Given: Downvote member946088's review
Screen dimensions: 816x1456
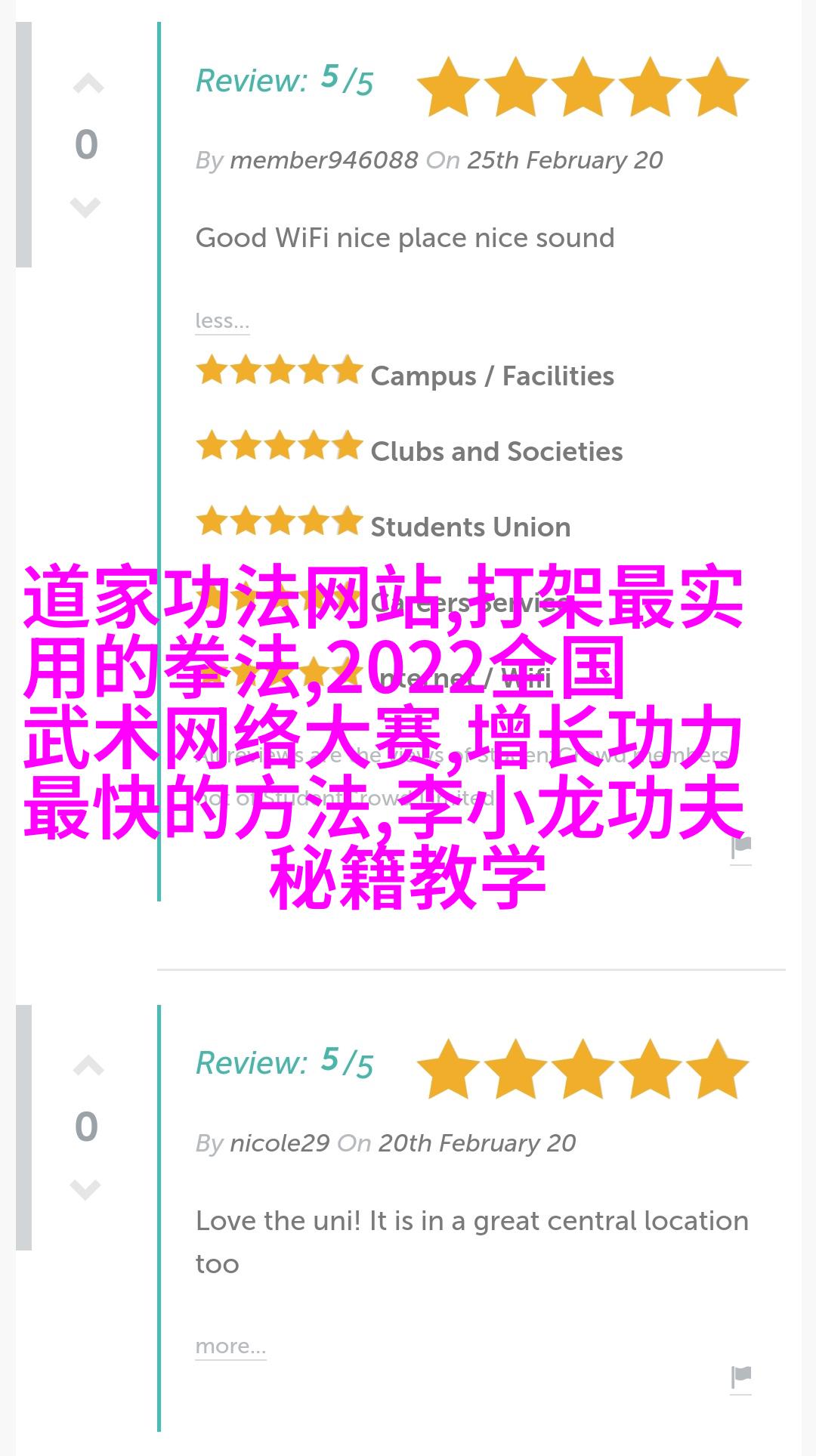Looking at the screenshot, I should coord(85,206).
